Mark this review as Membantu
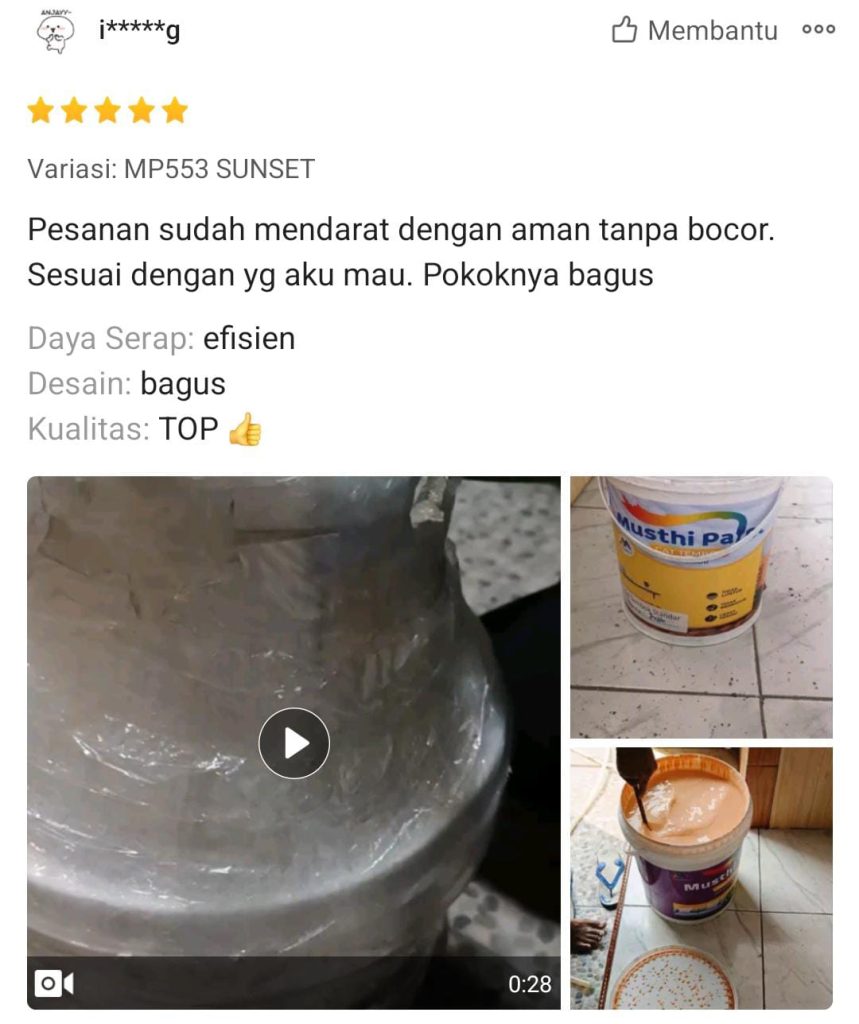The width and height of the screenshot is (859, 1024). point(694,31)
